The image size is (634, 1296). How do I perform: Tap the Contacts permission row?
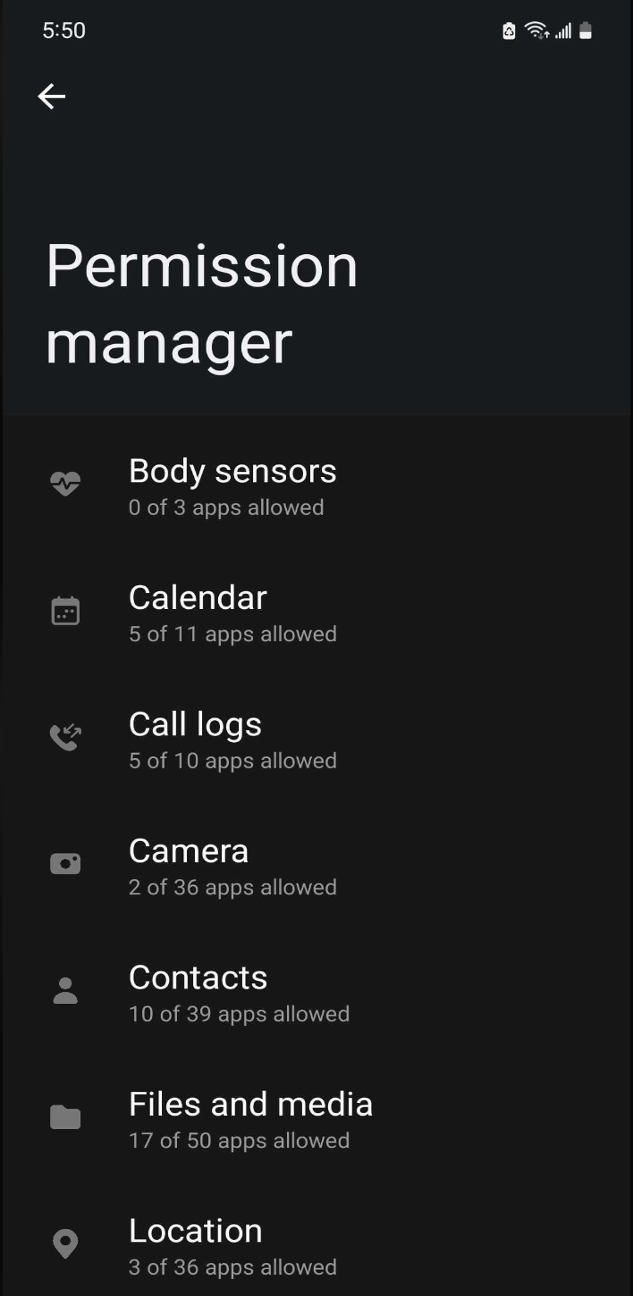coord(238,993)
